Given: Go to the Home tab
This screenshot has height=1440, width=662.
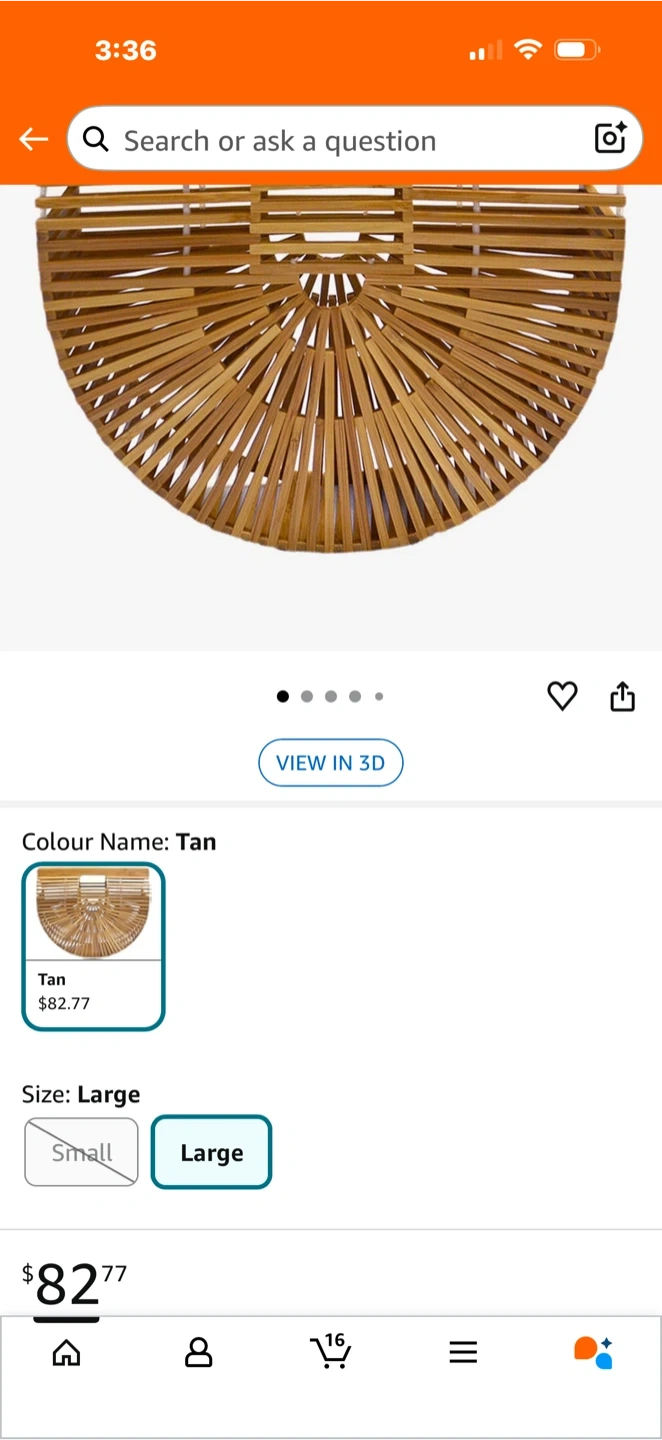Looking at the screenshot, I should coord(66,1353).
